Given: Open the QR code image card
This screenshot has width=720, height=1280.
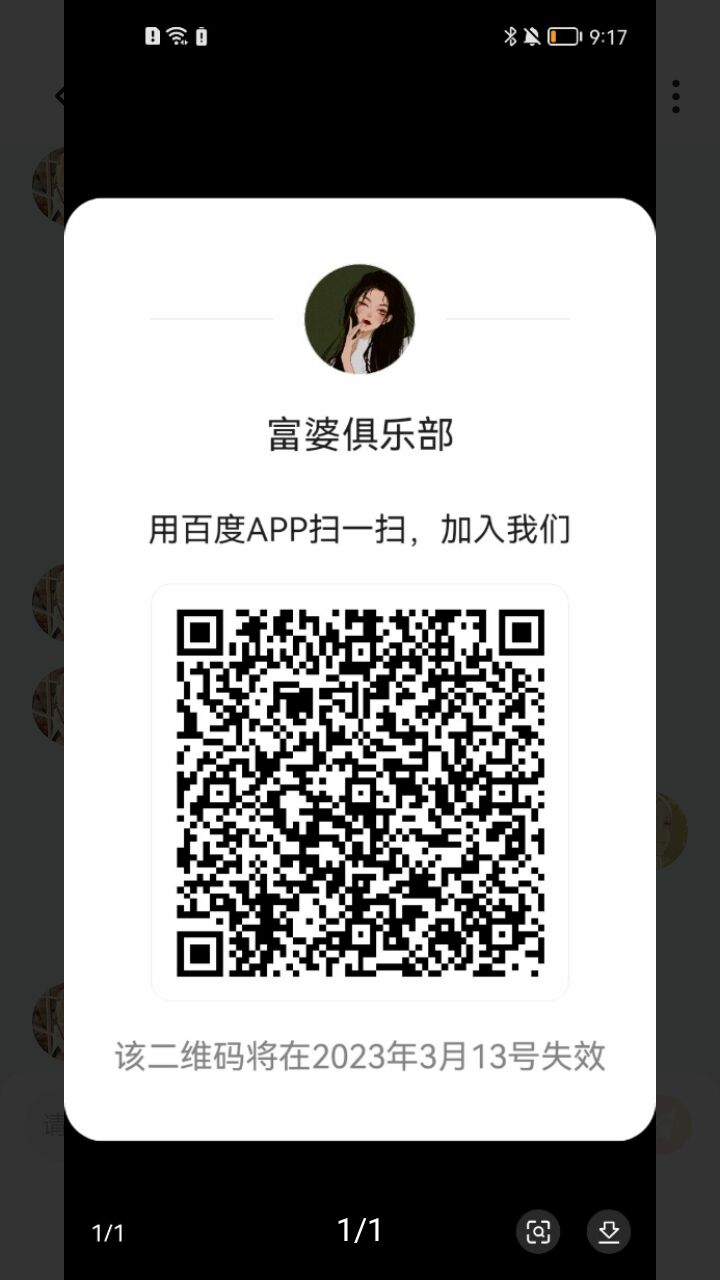Looking at the screenshot, I should [360, 669].
